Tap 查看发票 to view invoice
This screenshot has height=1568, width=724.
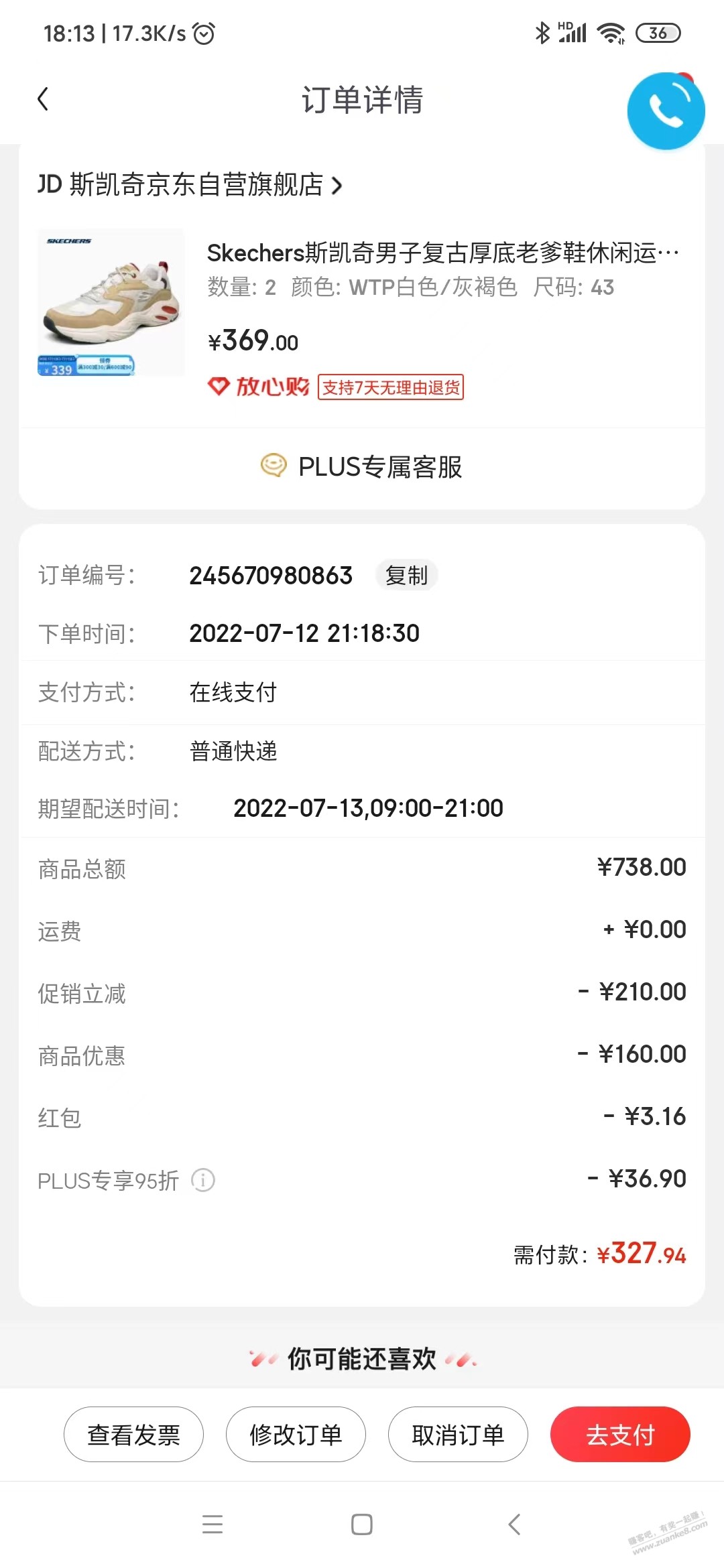133,1434
